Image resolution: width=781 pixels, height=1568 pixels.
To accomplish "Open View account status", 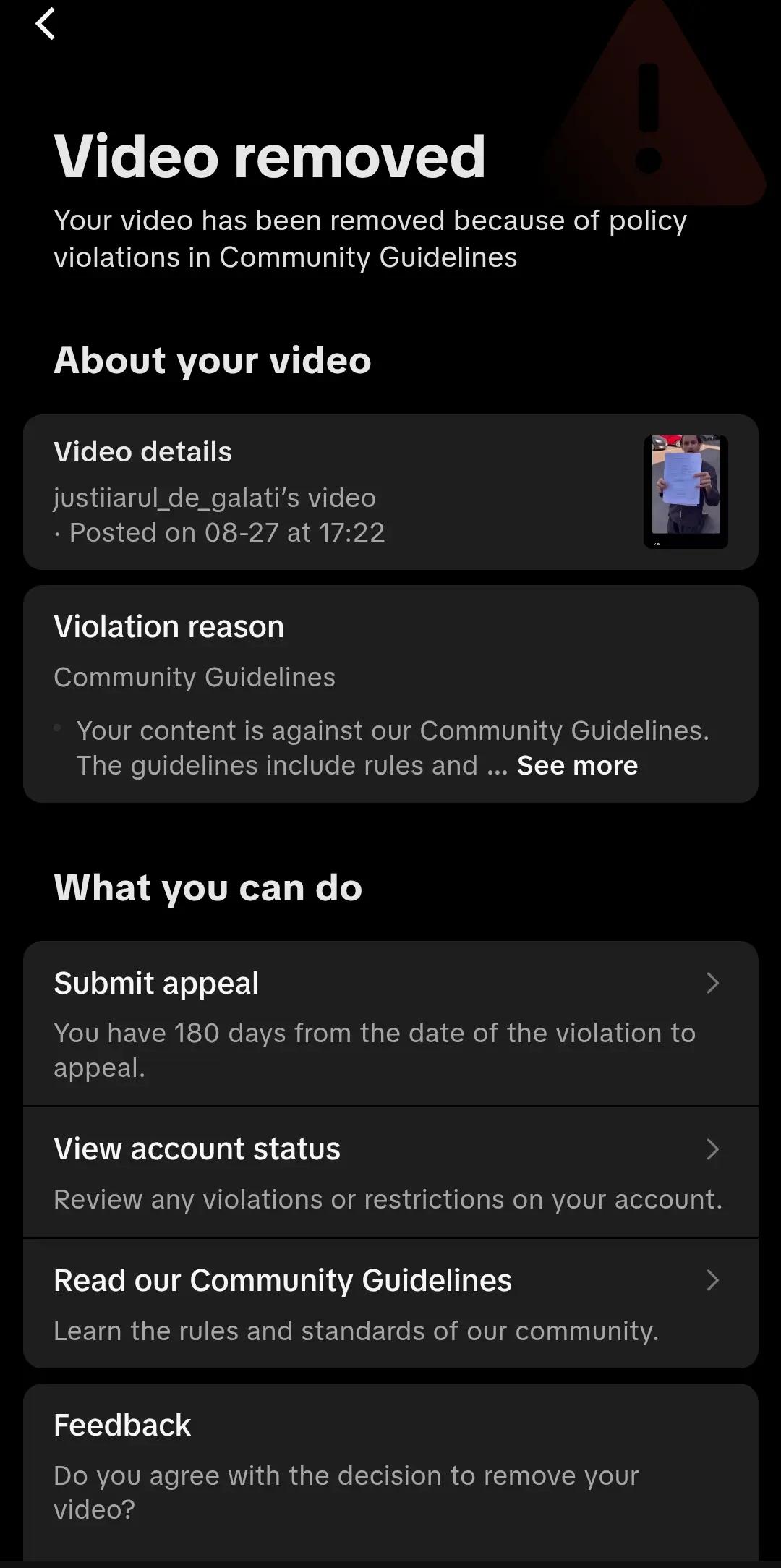I will (x=390, y=1172).
